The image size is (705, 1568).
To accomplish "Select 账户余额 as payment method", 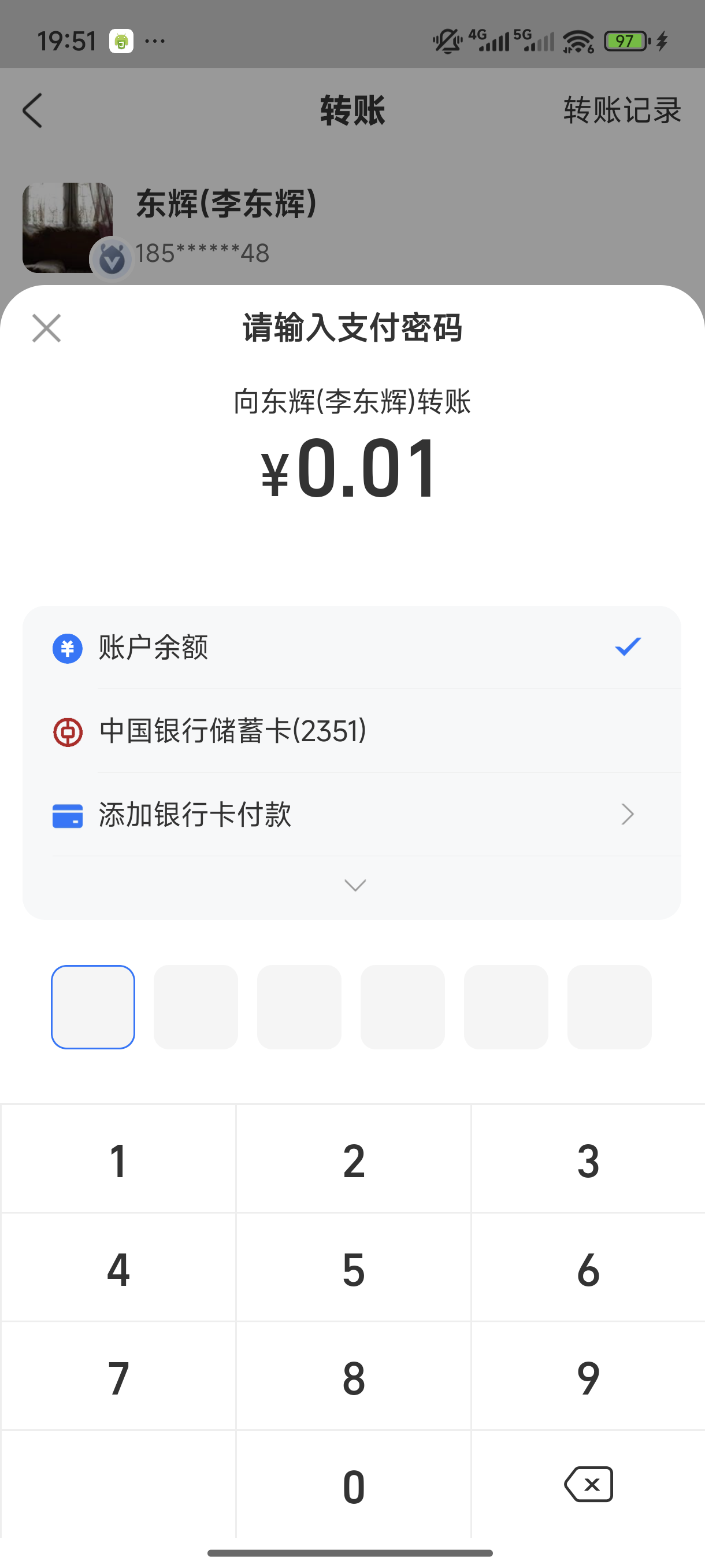I will click(351, 647).
